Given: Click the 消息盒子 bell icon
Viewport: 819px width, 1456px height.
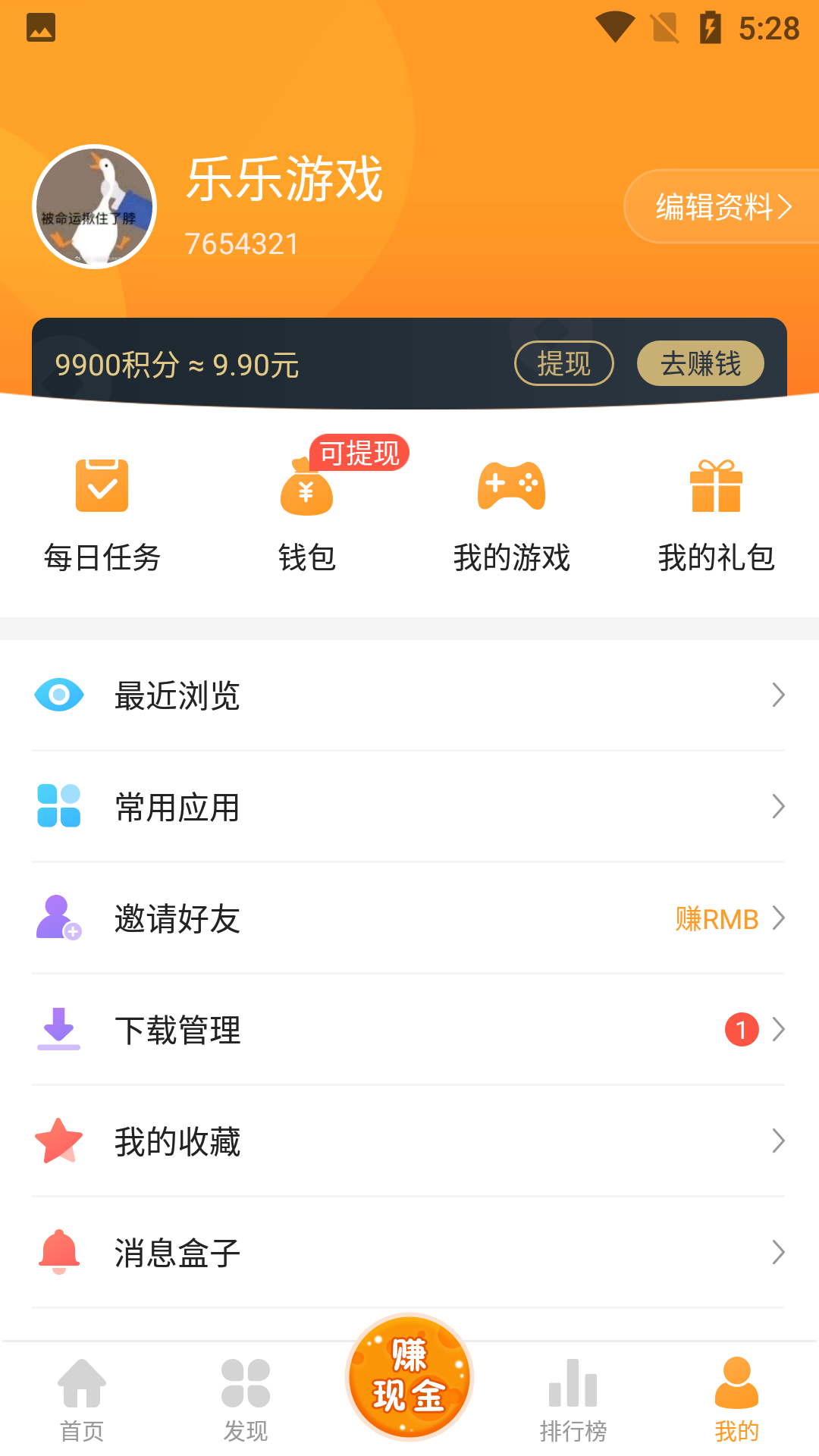Looking at the screenshot, I should [58, 1251].
